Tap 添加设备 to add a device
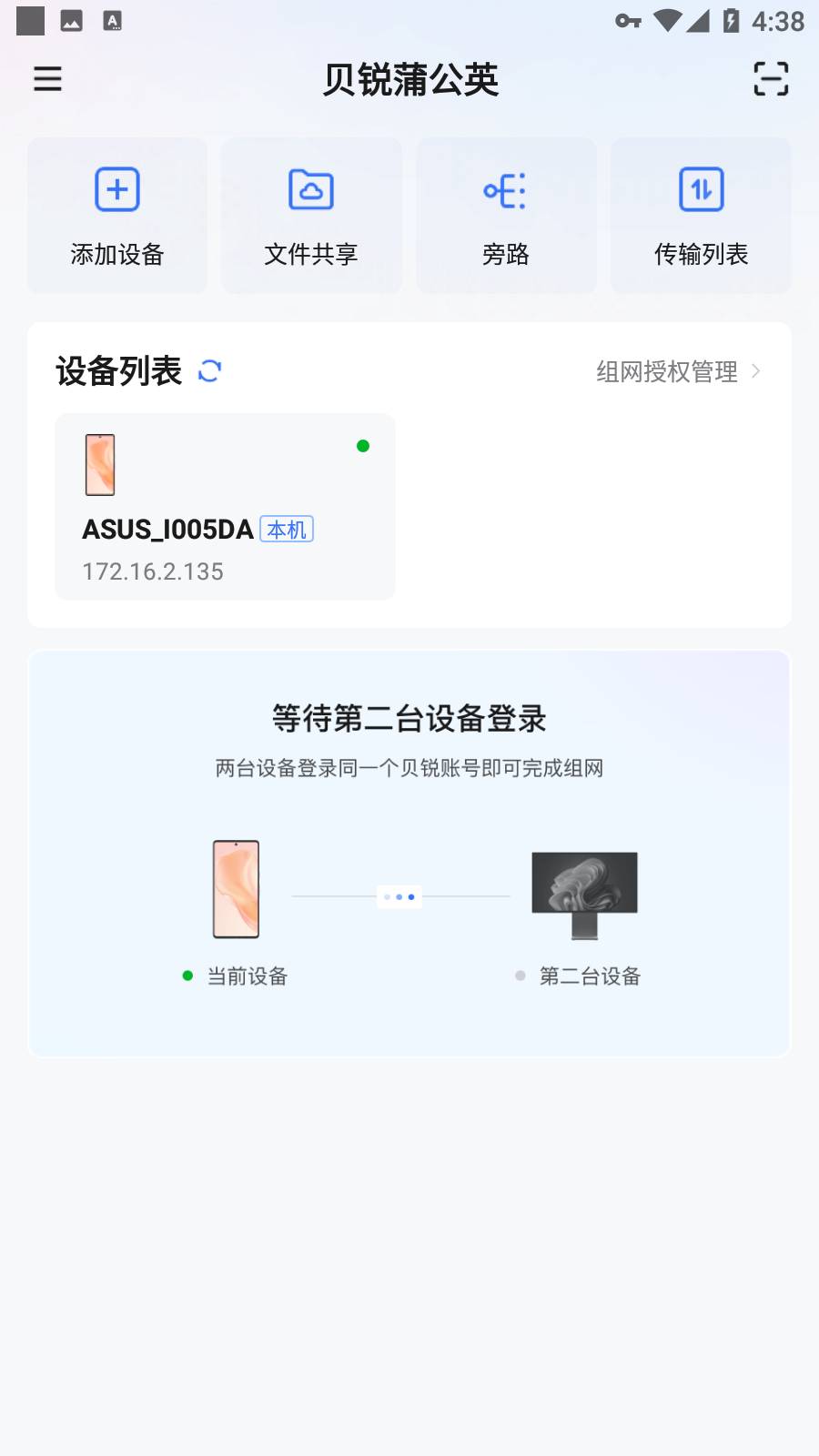 (x=117, y=216)
